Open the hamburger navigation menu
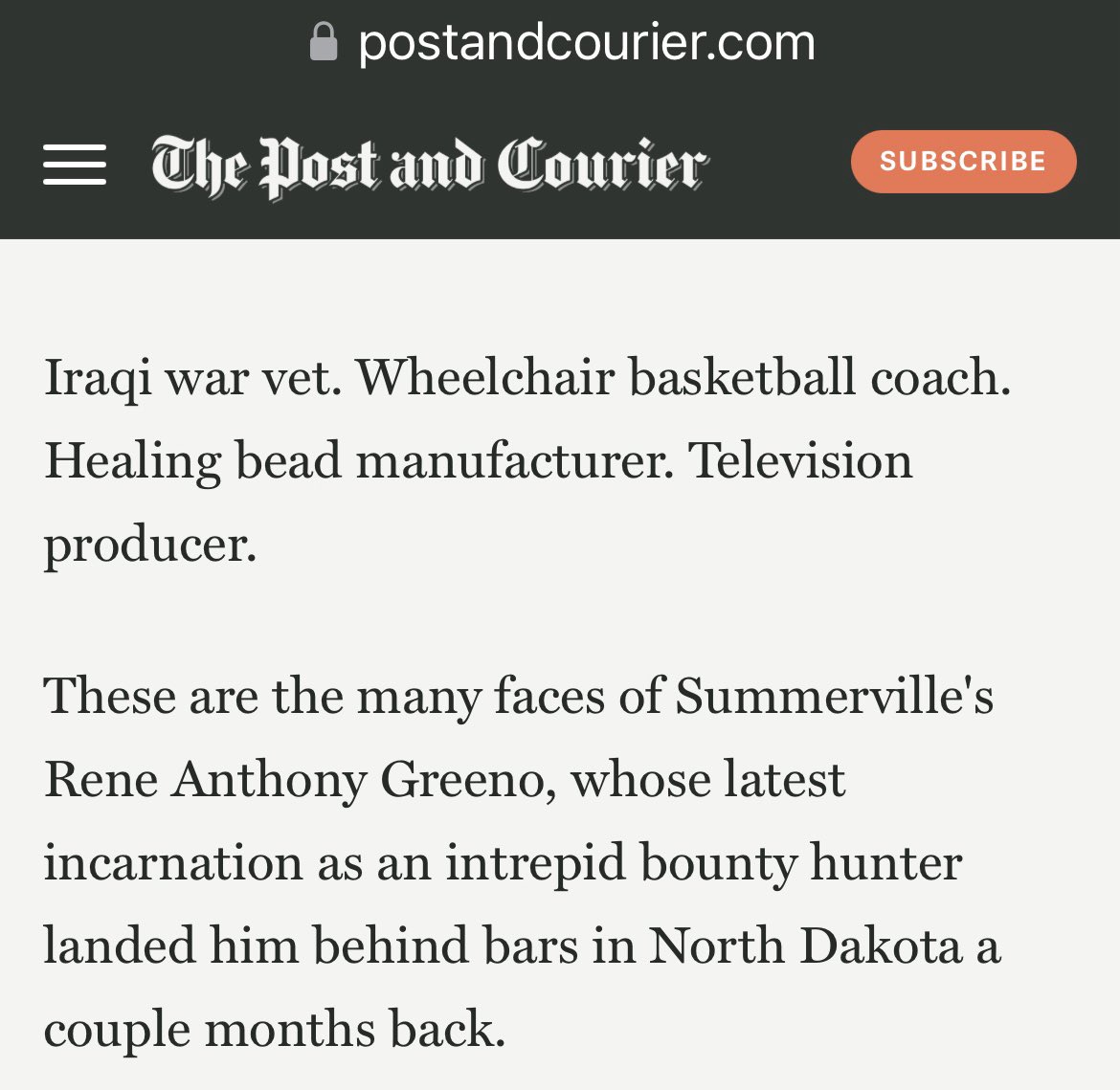 click(x=75, y=164)
